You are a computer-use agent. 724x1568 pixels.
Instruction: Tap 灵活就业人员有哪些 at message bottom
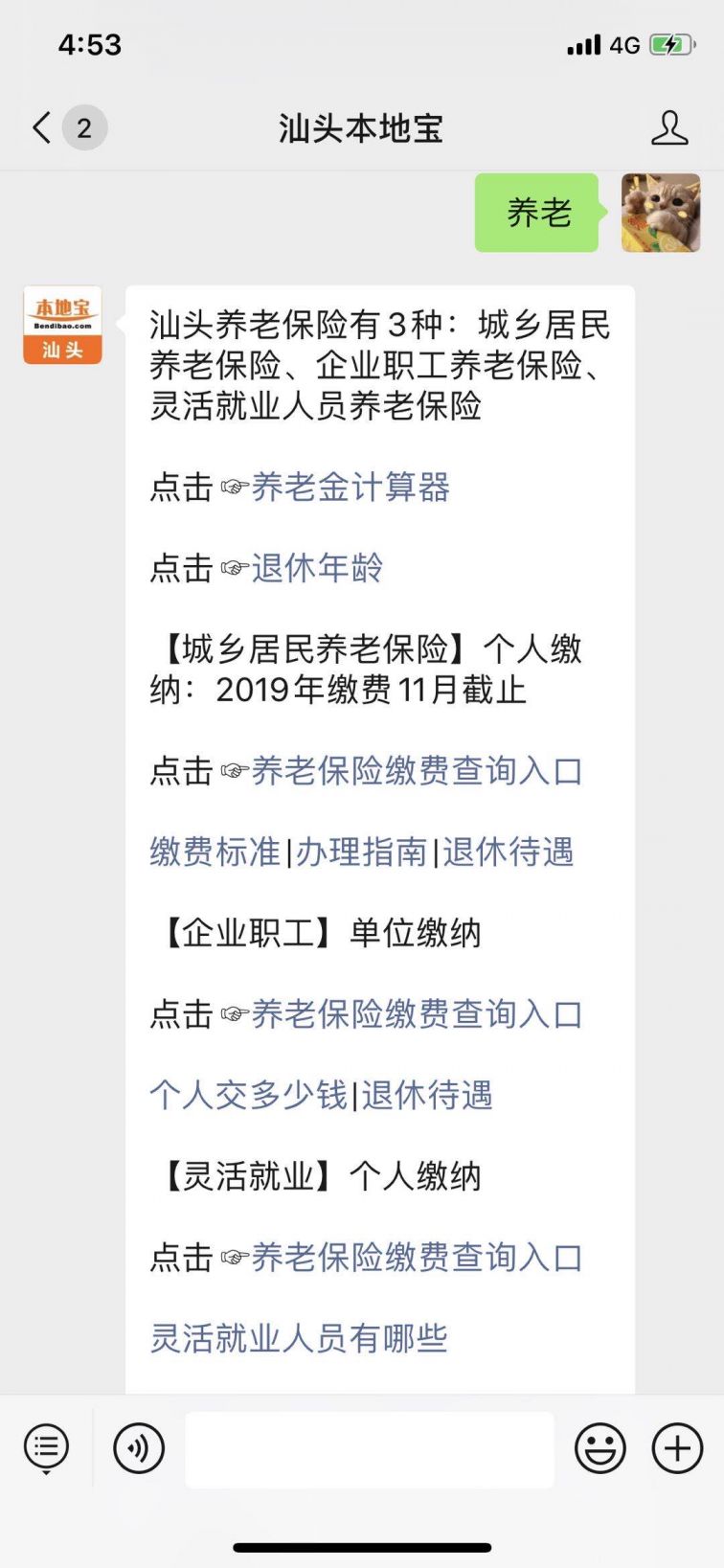[299, 1339]
